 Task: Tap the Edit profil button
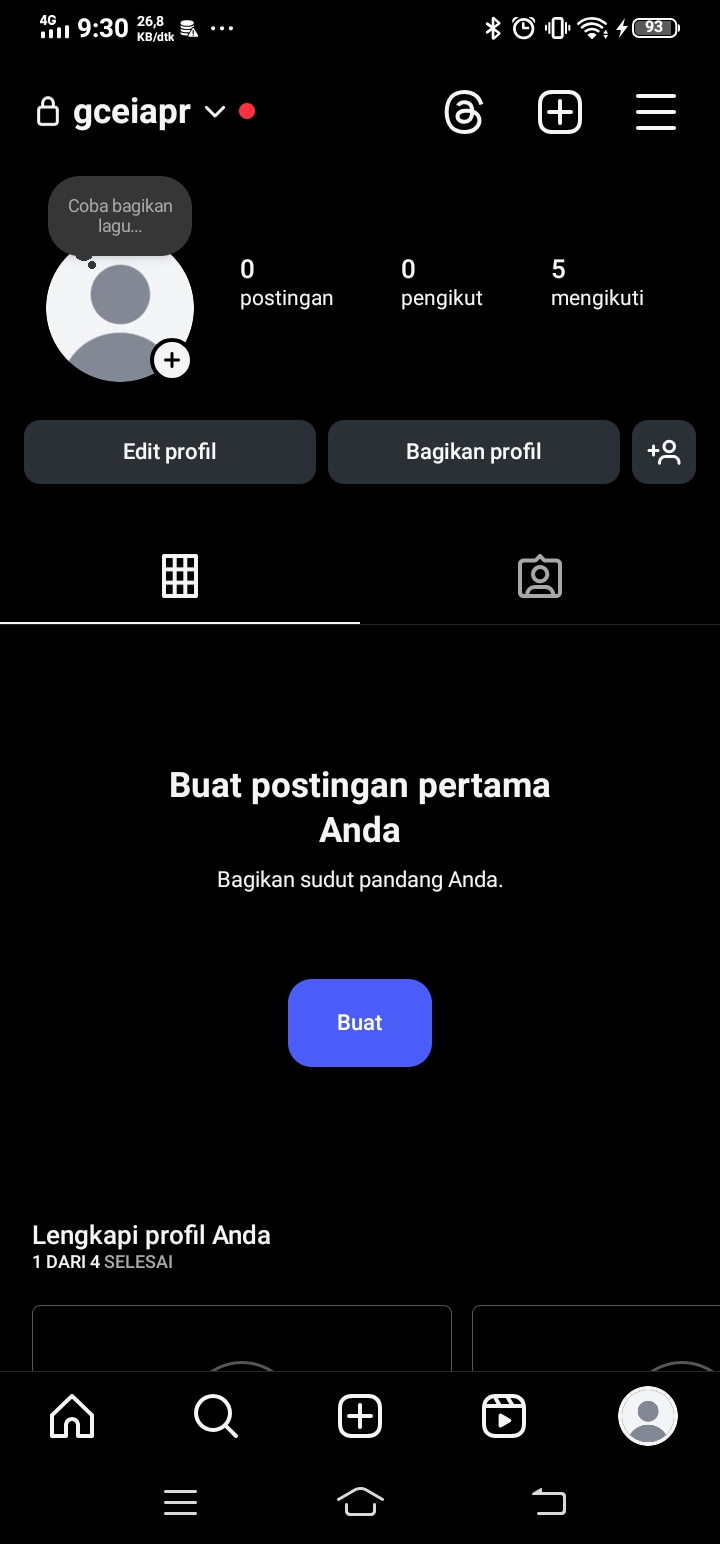click(170, 452)
